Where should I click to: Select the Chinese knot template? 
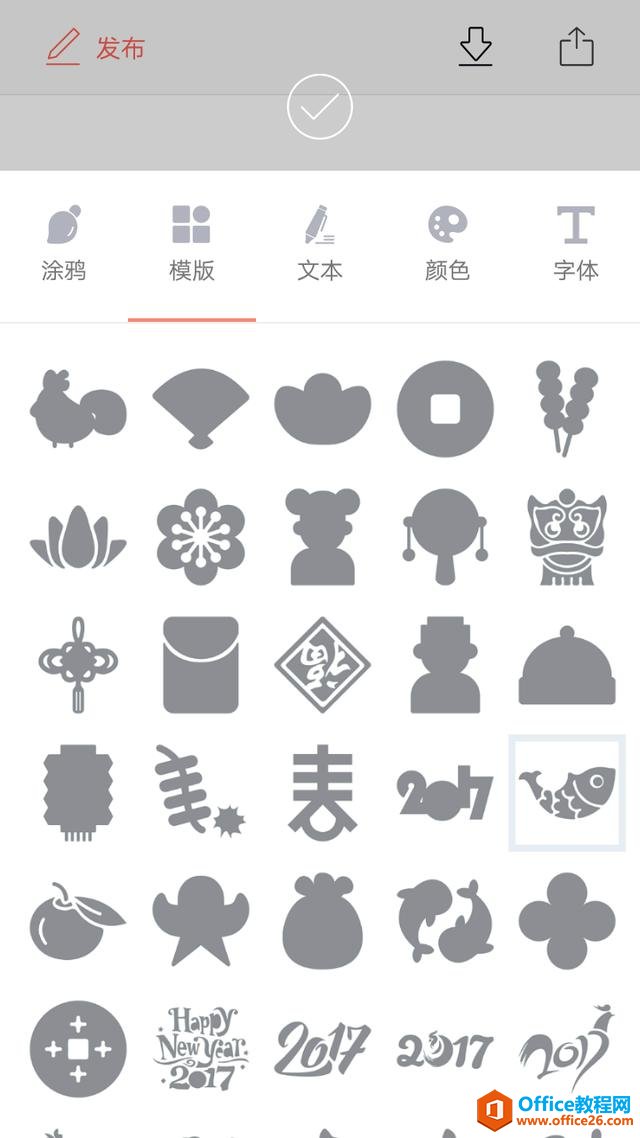pos(78,664)
